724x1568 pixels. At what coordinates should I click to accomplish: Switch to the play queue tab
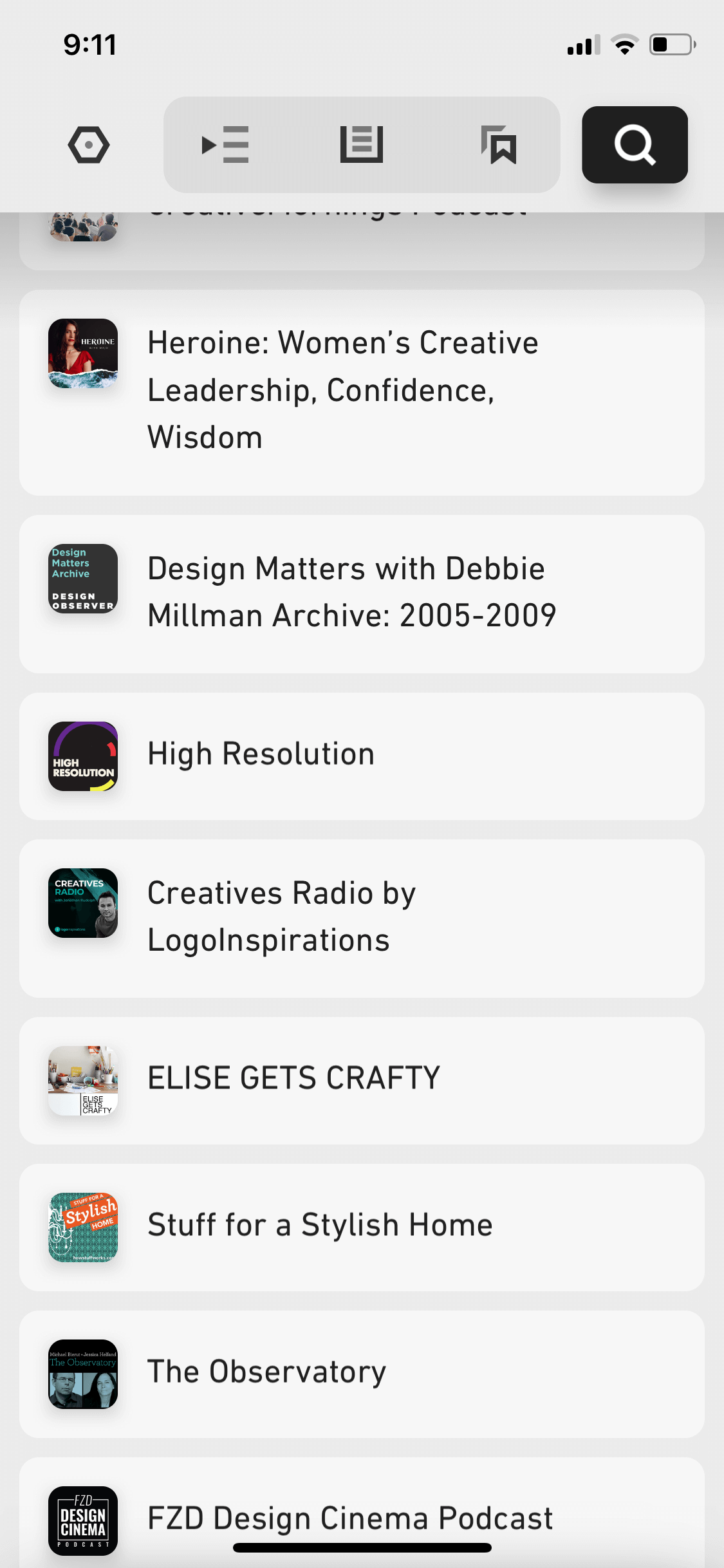click(225, 145)
